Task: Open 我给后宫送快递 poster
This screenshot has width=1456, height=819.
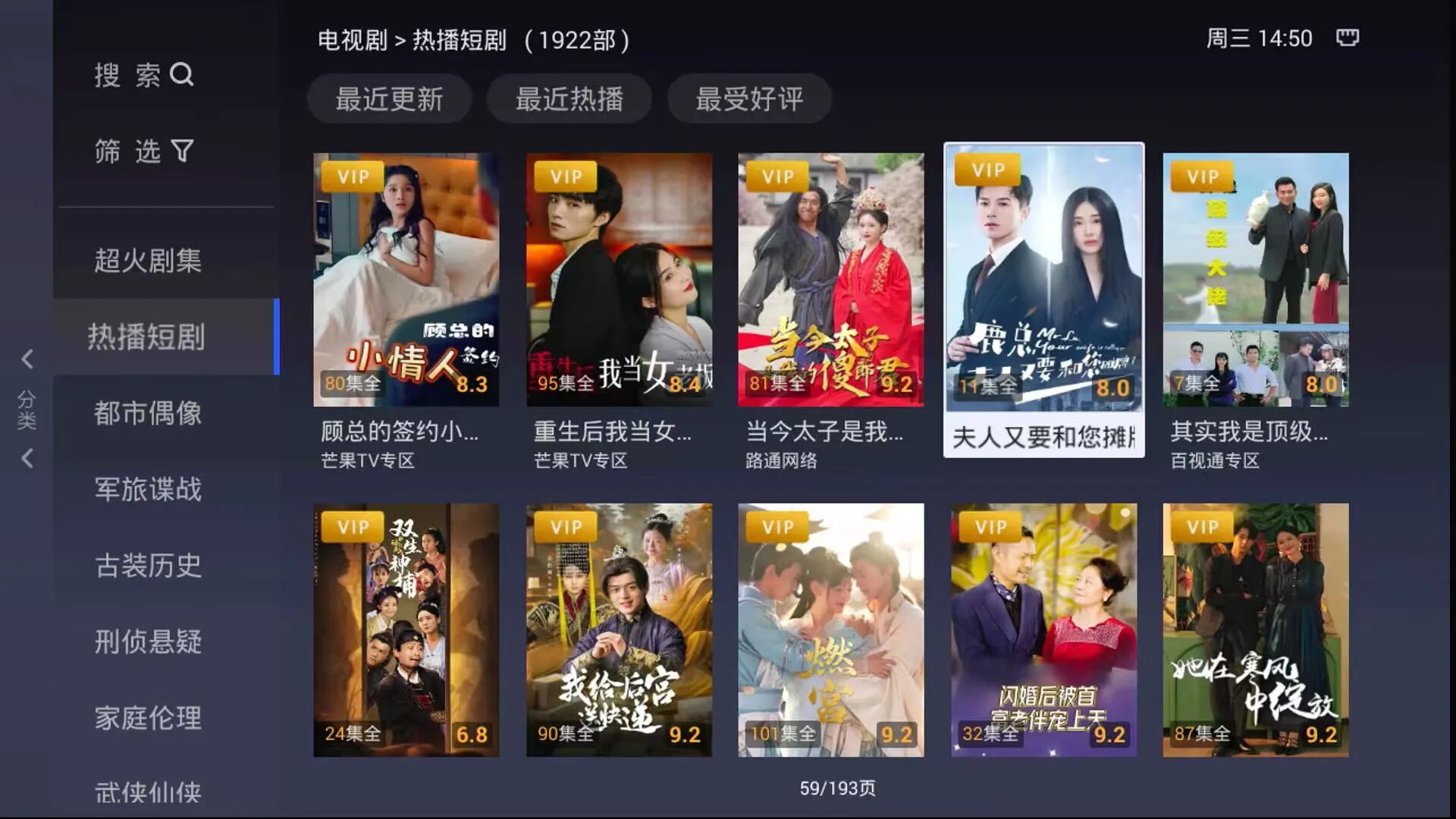Action: point(619,629)
